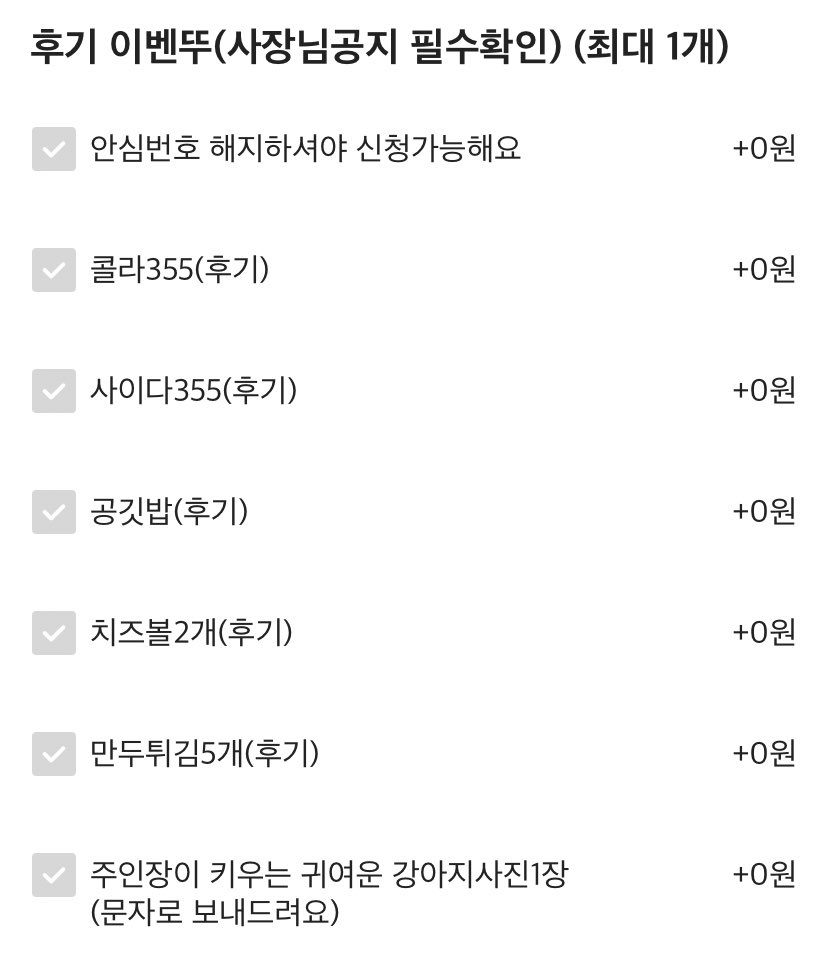828x963 pixels.
Task: Check the 안심번호 해지하셔야 신청가능해요 option
Action: tap(54, 149)
